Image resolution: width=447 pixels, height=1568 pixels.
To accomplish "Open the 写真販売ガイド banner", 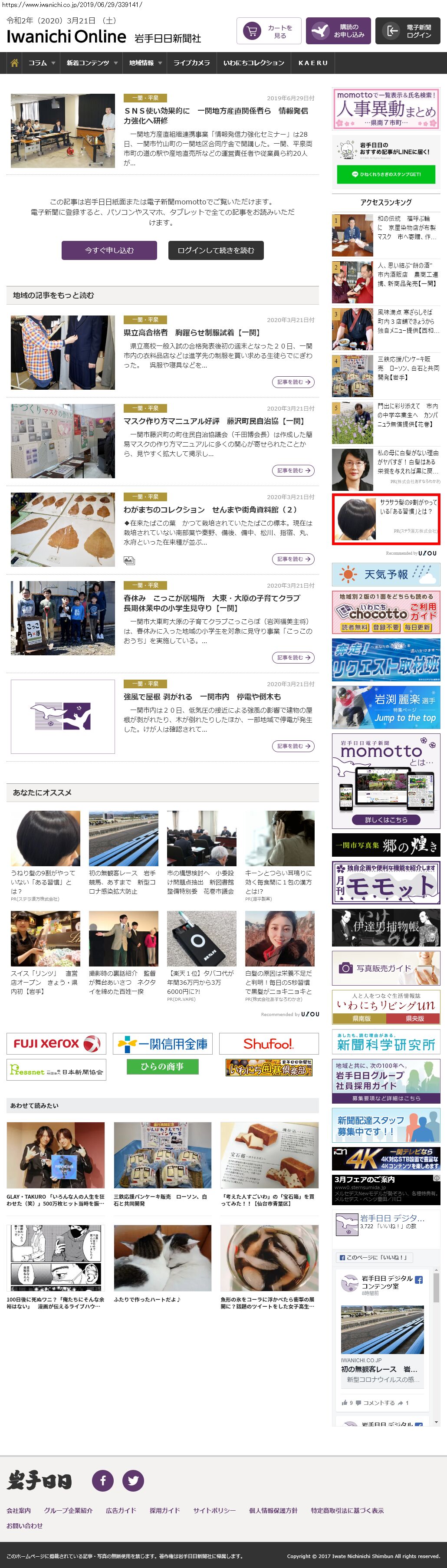I will coord(385,968).
